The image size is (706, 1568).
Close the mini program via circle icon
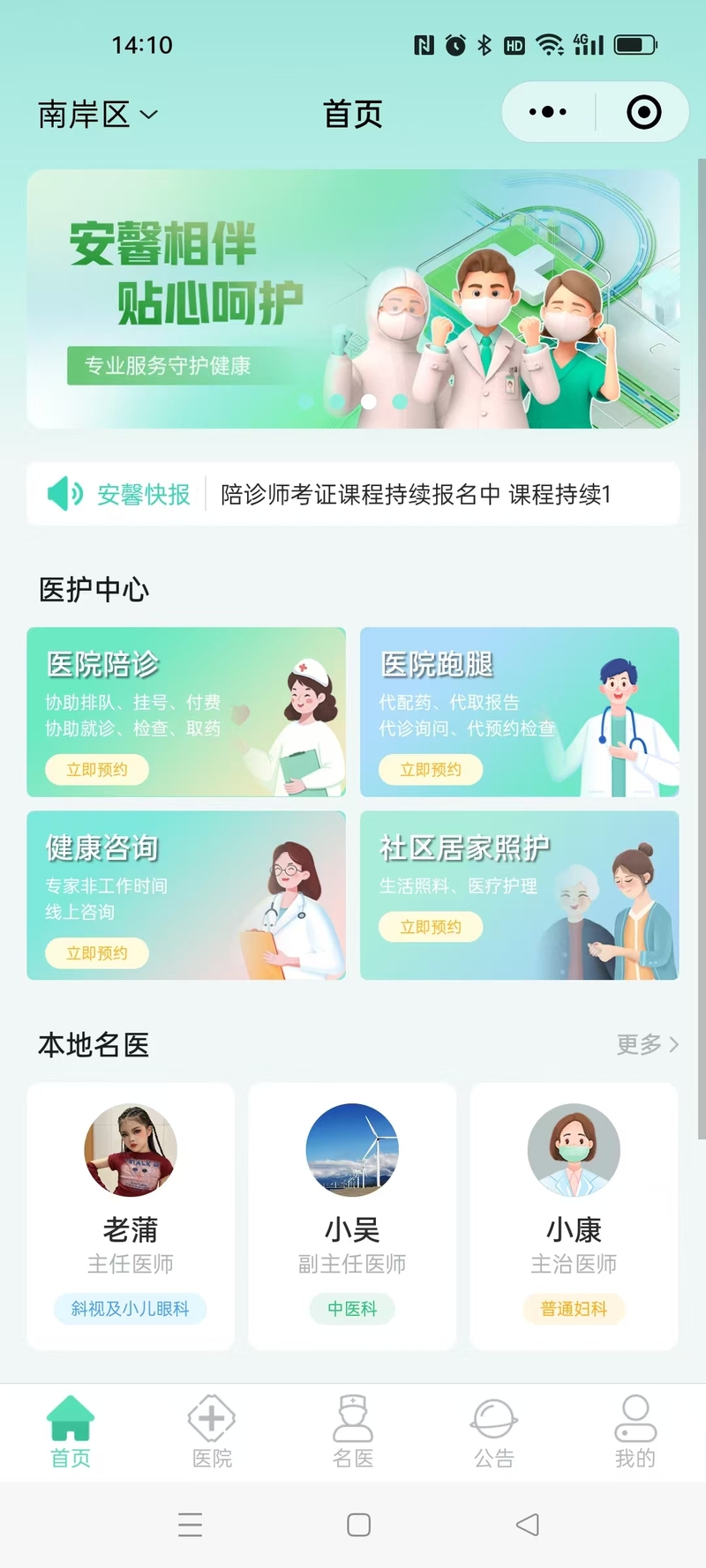[643, 112]
